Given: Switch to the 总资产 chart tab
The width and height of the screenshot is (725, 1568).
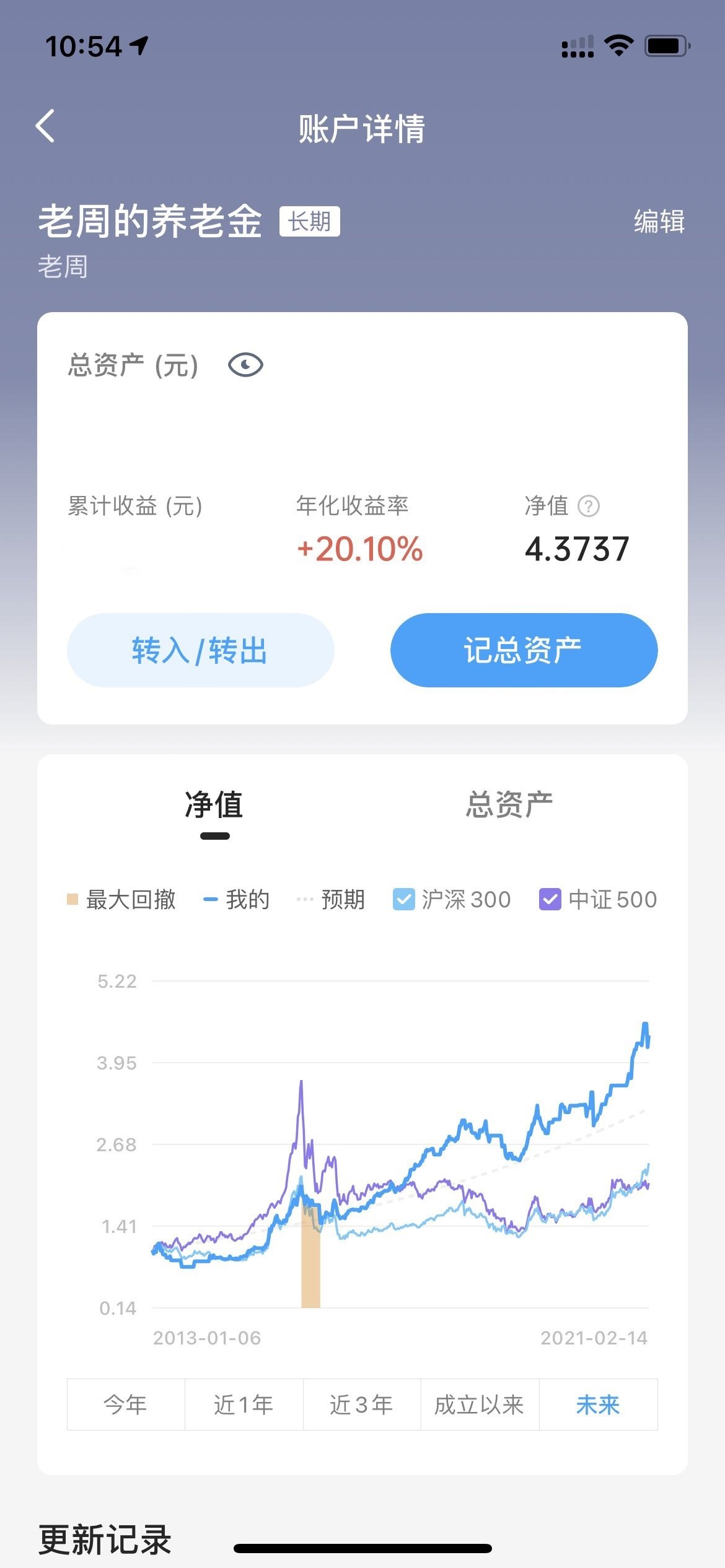Looking at the screenshot, I should coord(509,804).
